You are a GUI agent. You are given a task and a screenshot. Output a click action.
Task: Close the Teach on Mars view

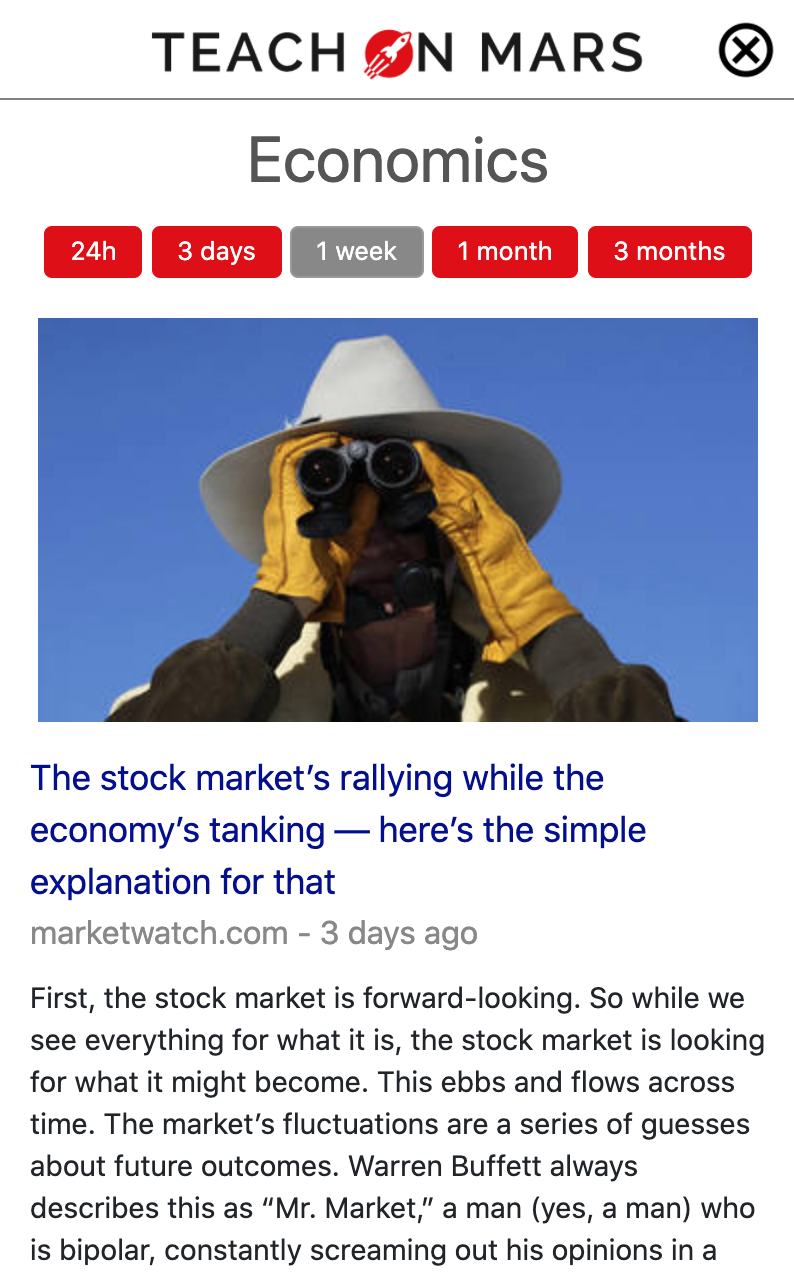(746, 50)
